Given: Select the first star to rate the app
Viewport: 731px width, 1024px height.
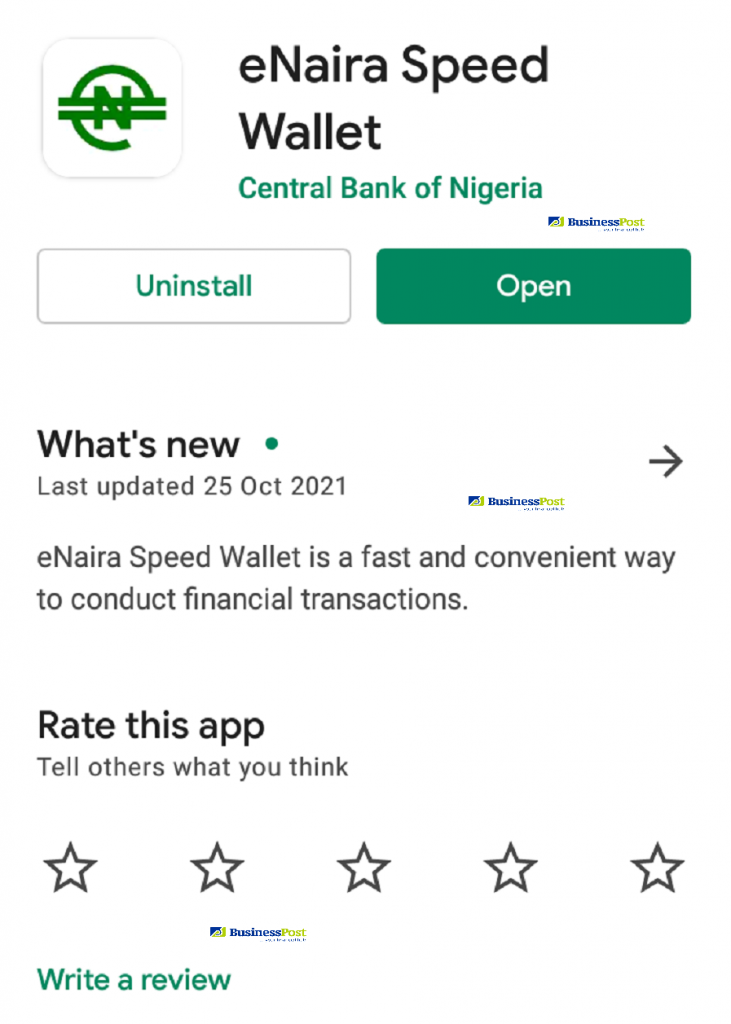Looking at the screenshot, I should coord(70,868).
